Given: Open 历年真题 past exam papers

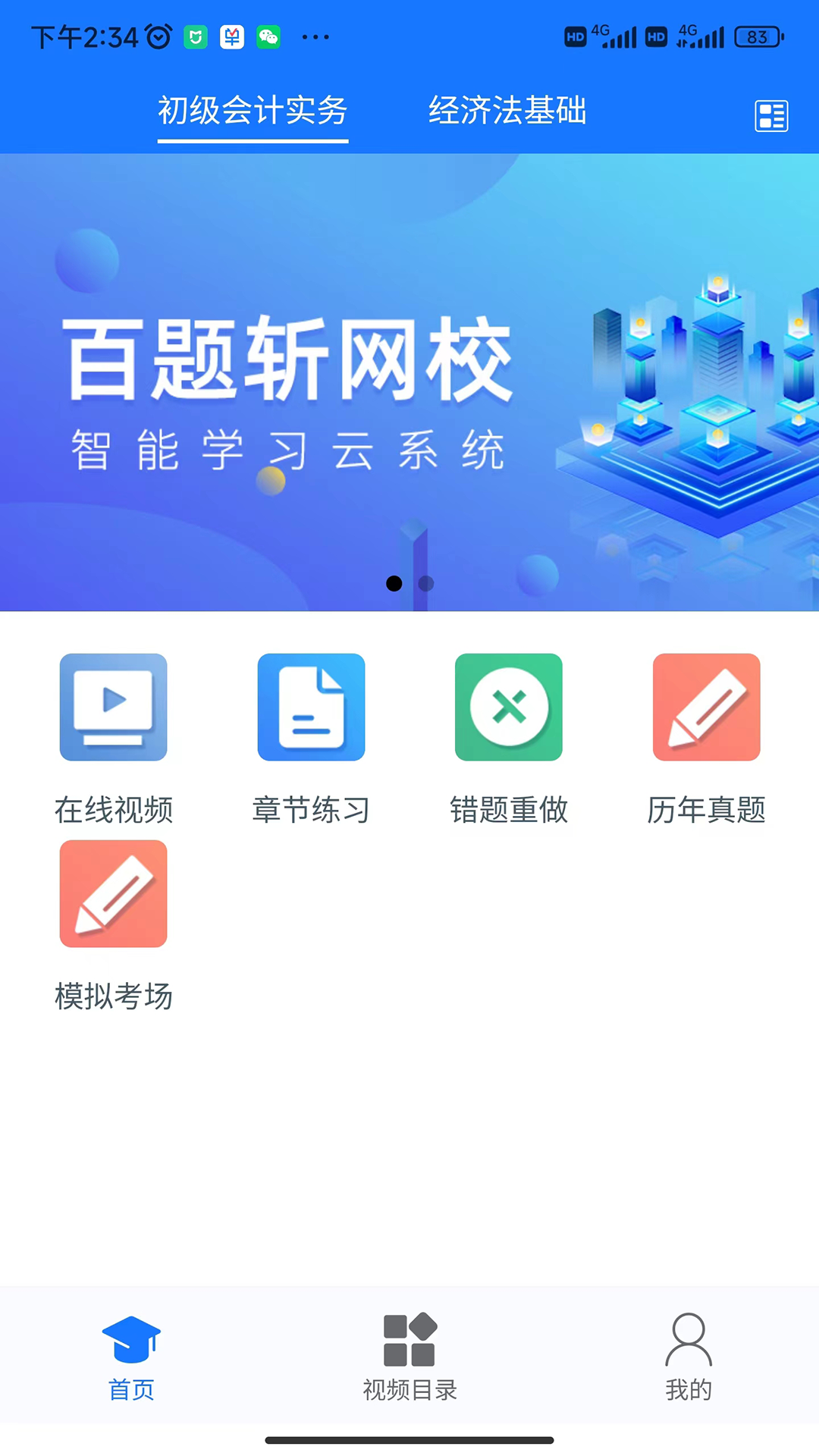Looking at the screenshot, I should 706,707.
